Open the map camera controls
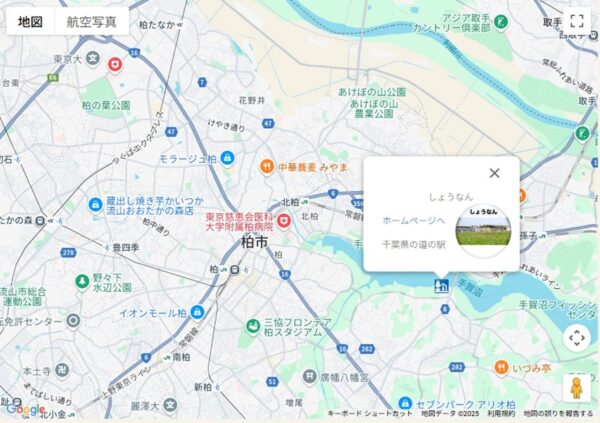The height and width of the screenshot is (423, 600). (x=577, y=337)
